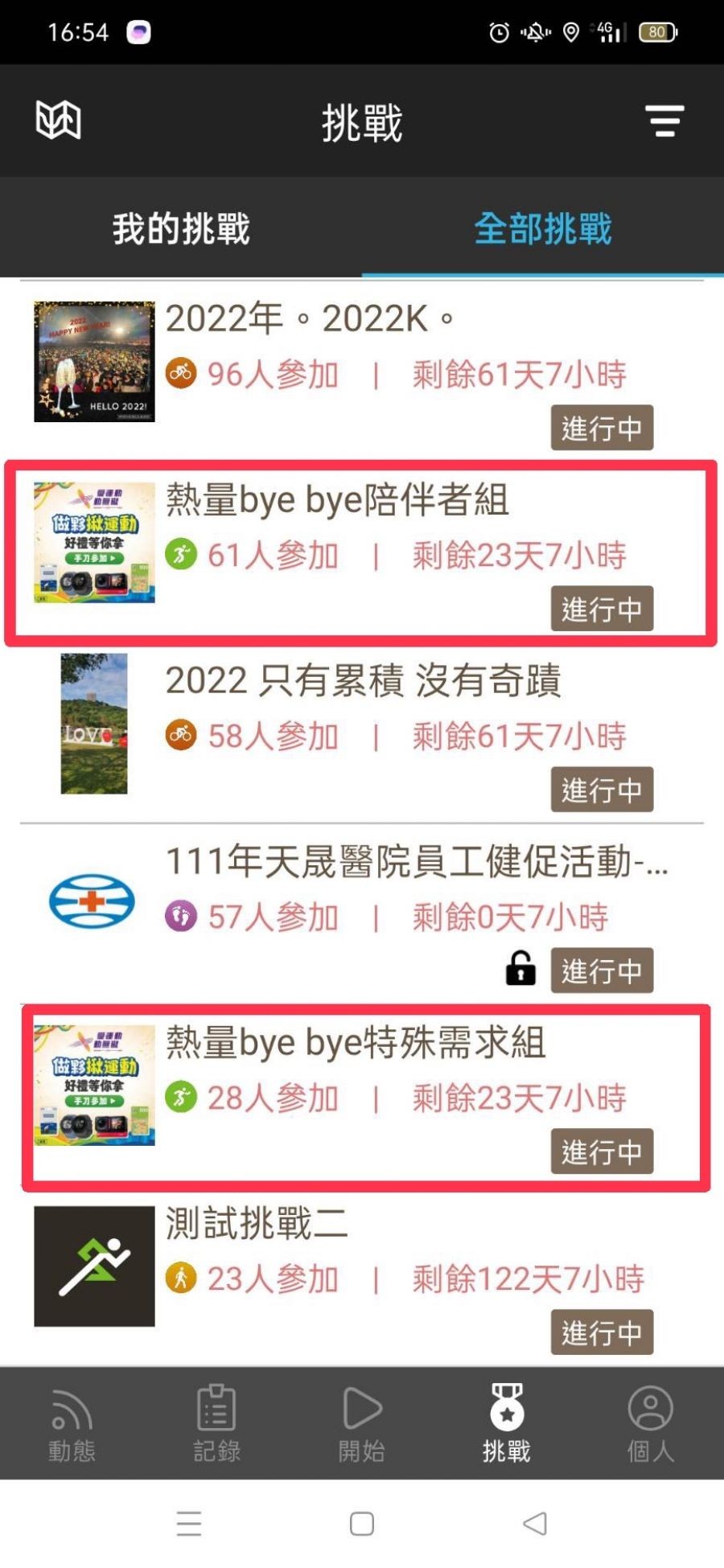Switch to 我的挑戰 tab
The width and height of the screenshot is (724, 1568).
pyautogui.click(x=181, y=228)
